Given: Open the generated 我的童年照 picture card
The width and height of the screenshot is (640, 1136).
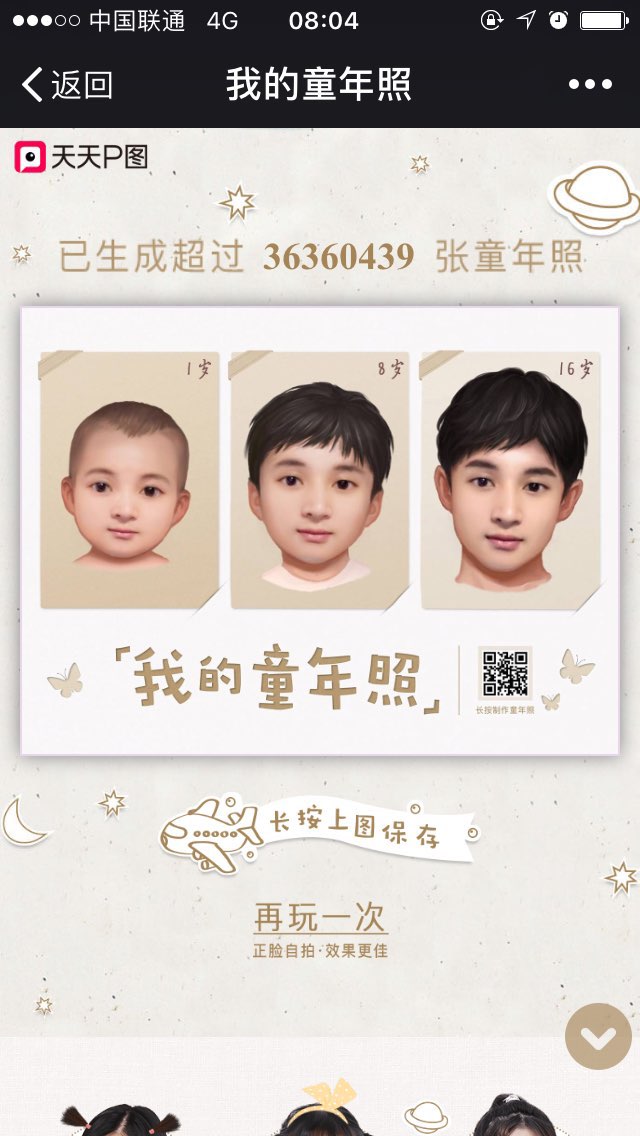Looking at the screenshot, I should pos(320,530).
